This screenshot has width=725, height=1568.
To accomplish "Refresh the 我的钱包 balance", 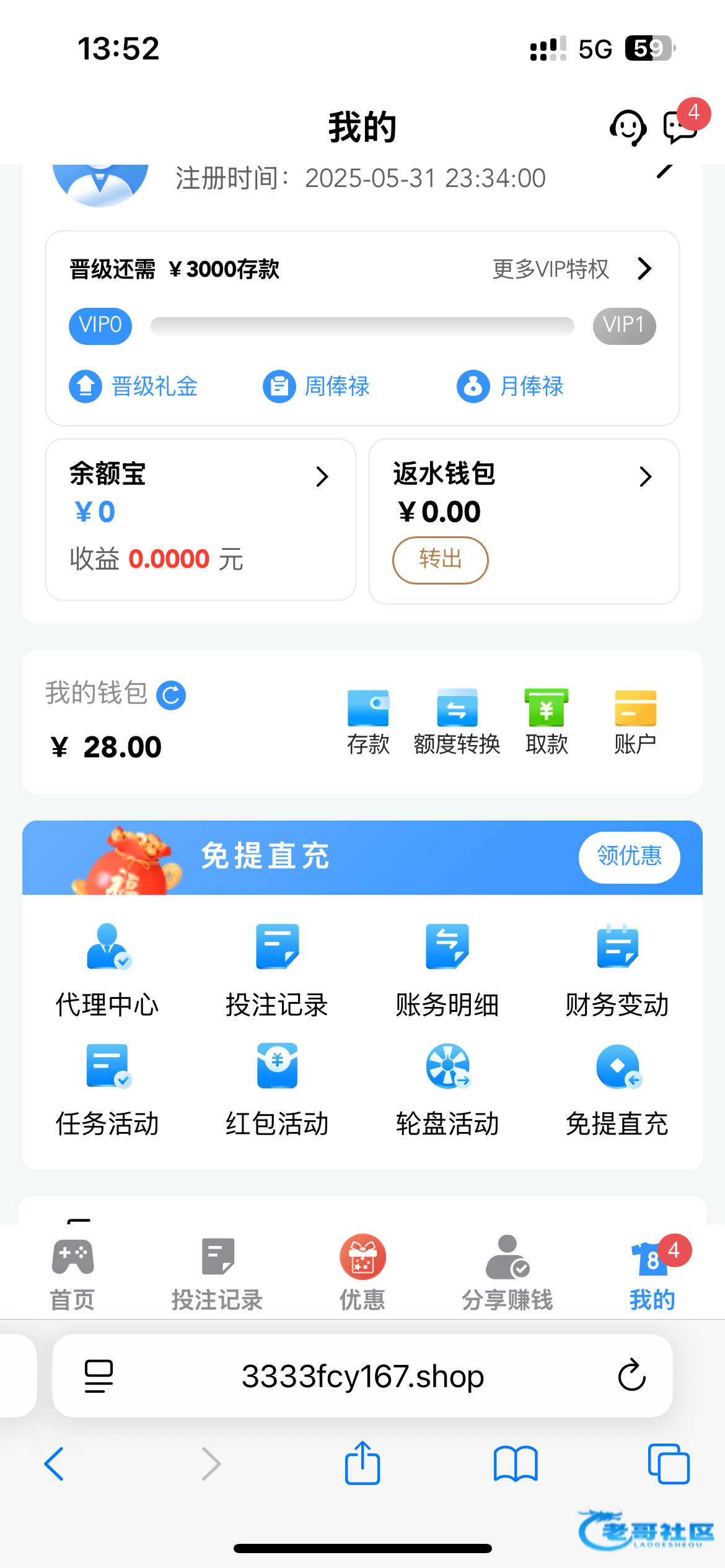I will click(x=171, y=695).
